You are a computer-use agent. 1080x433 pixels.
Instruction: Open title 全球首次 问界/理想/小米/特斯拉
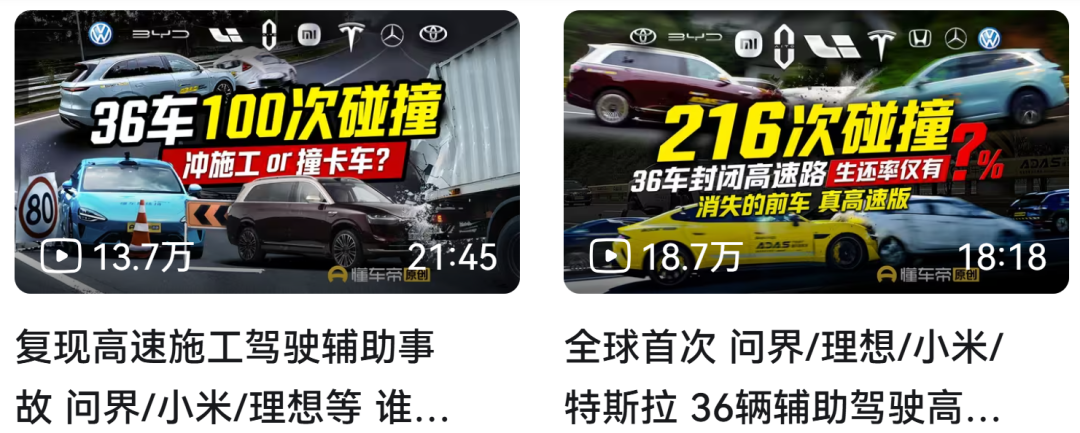[x=785, y=378]
